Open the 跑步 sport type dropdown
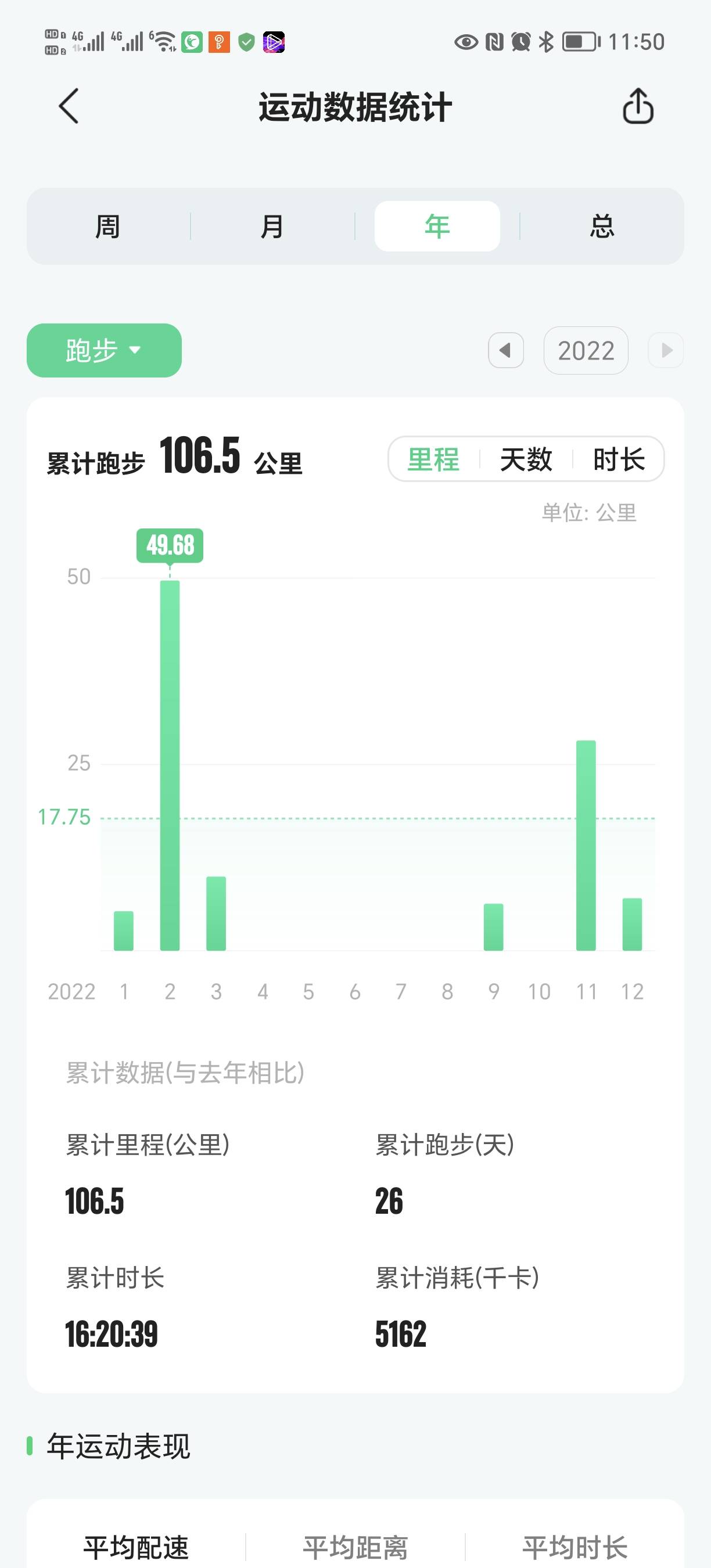Viewport: 711px width, 1568px height. coord(102,350)
